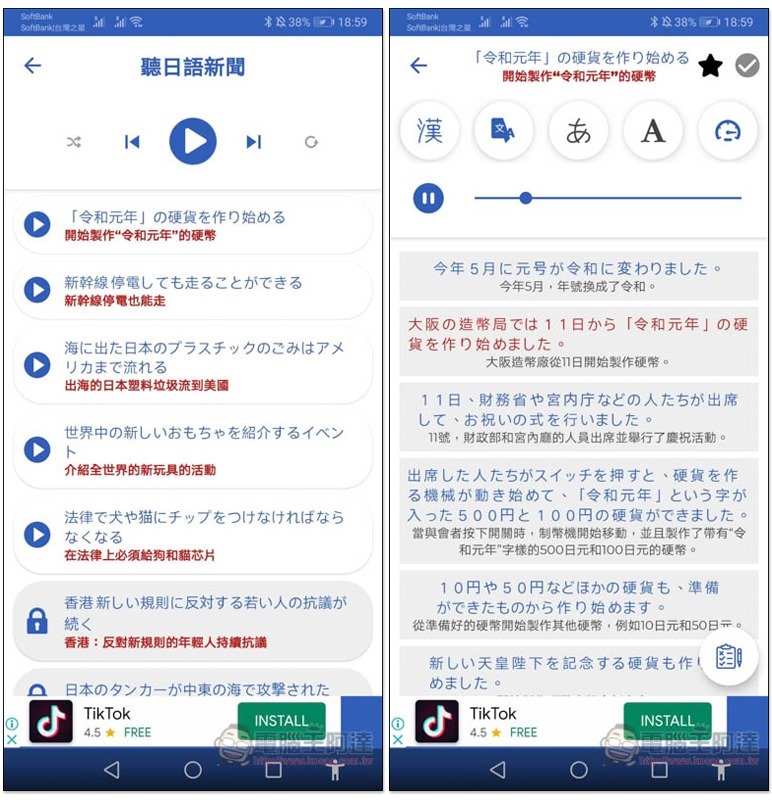The height and width of the screenshot is (800, 772).
Task: Toggle the 漢 kanji display button
Action: coord(429,131)
